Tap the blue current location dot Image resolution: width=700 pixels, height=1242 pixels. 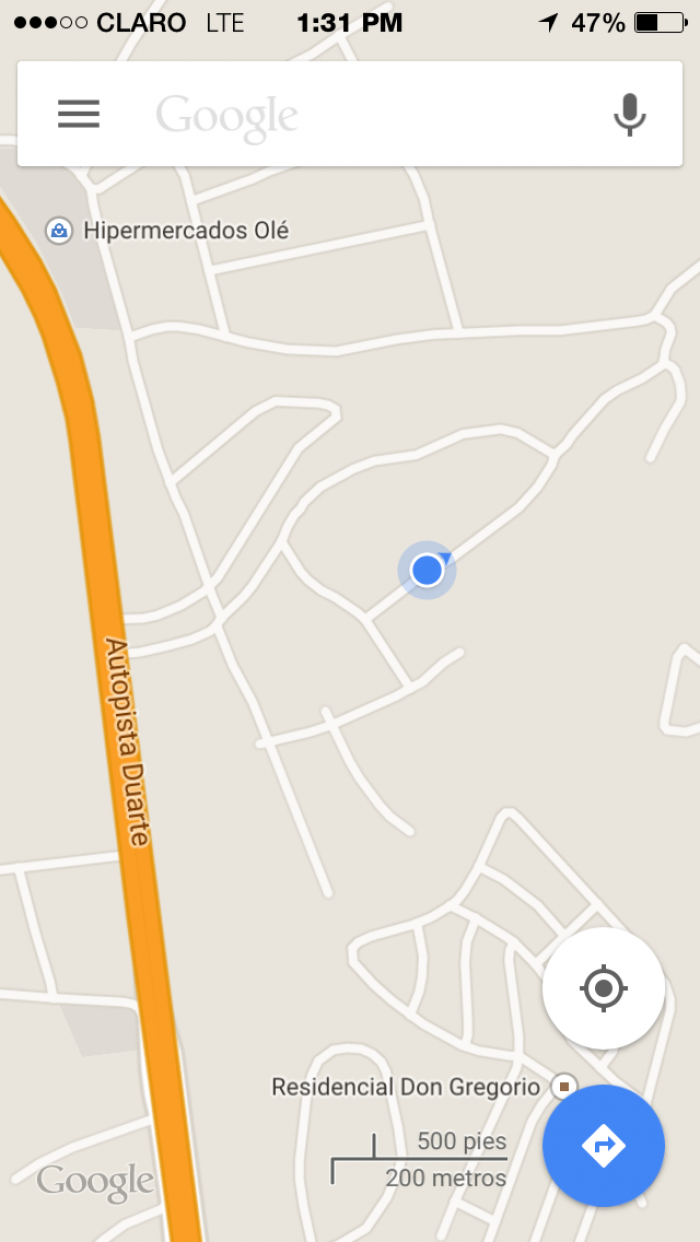pos(427,570)
